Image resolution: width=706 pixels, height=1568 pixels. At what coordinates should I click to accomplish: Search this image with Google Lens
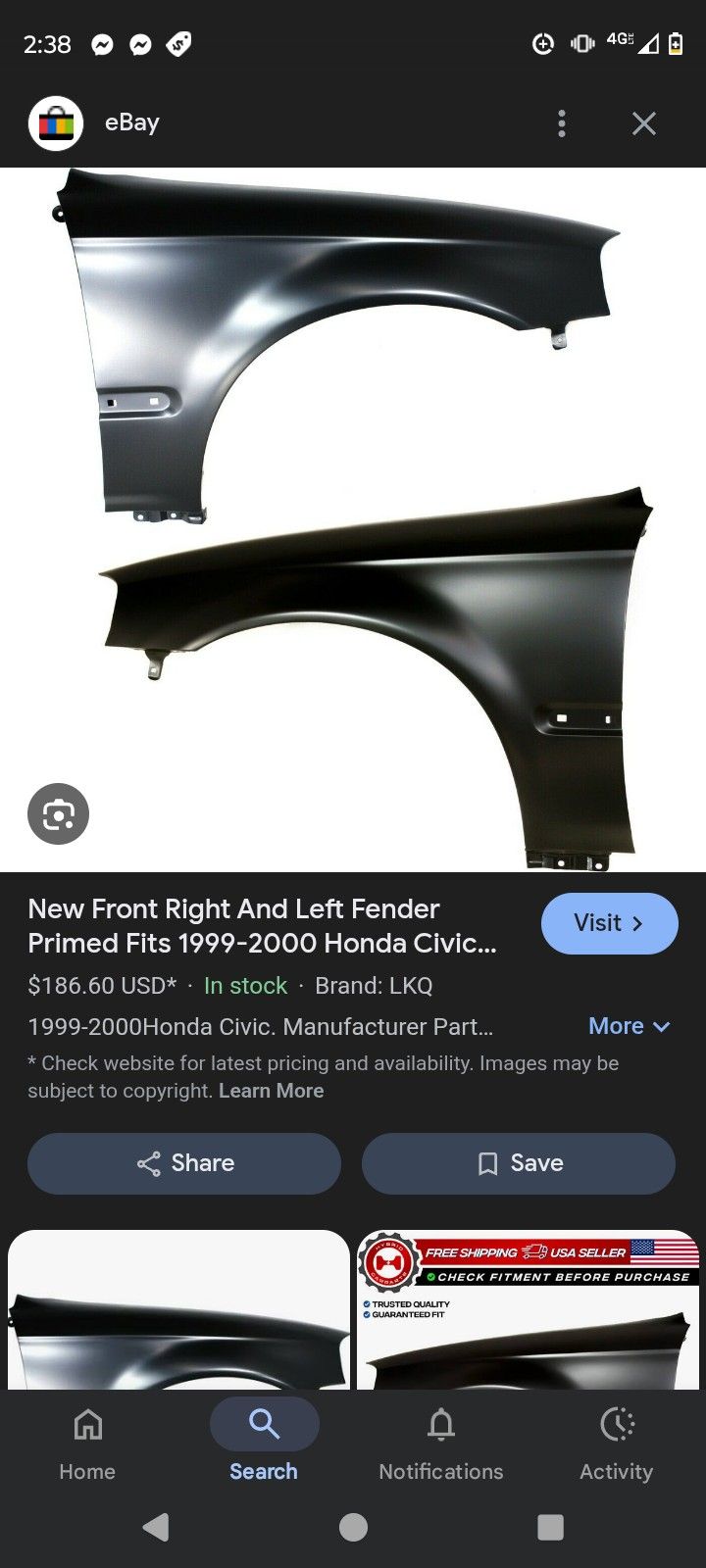(58, 813)
